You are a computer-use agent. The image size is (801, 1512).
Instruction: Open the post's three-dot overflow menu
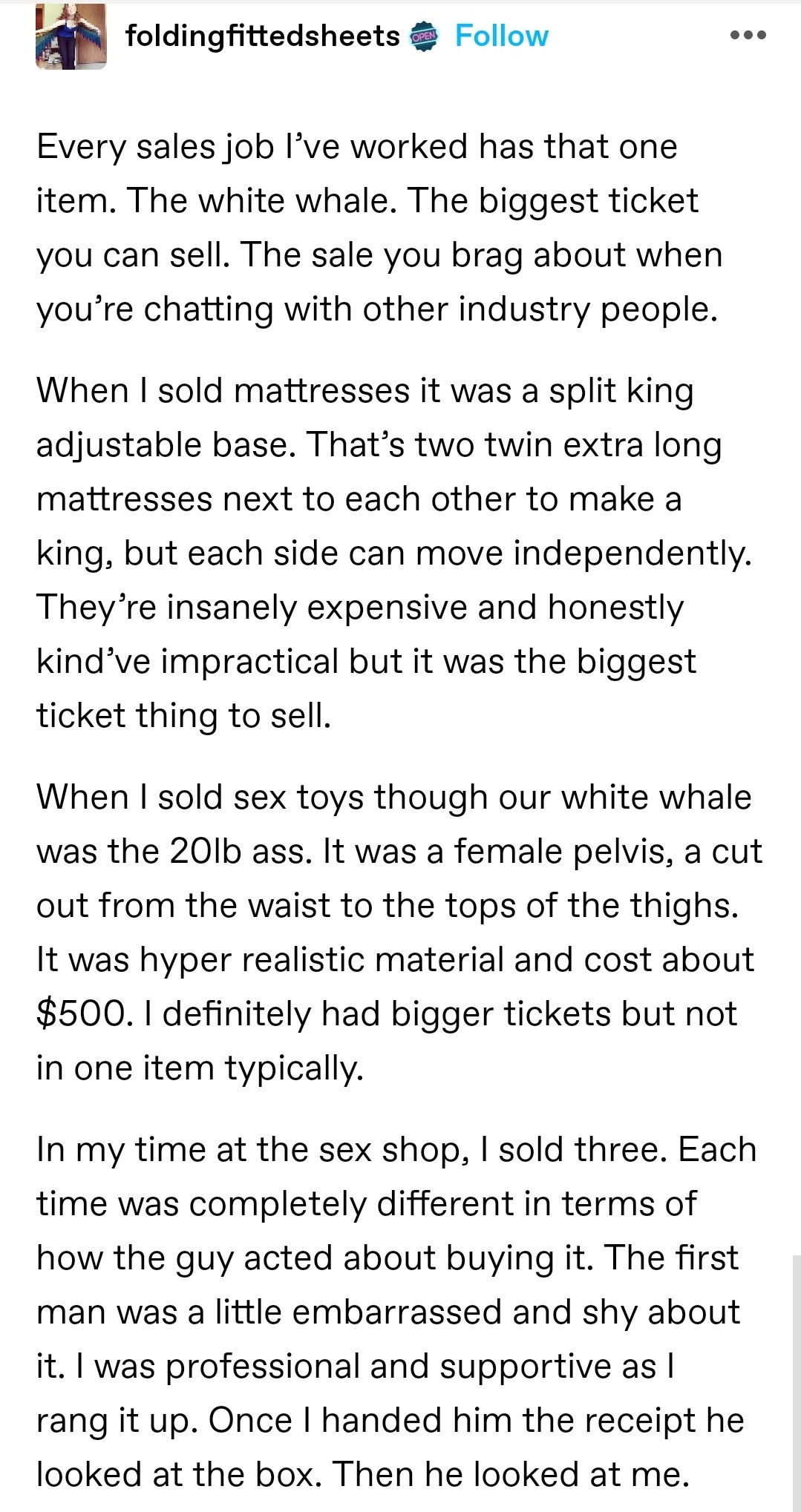click(x=747, y=35)
